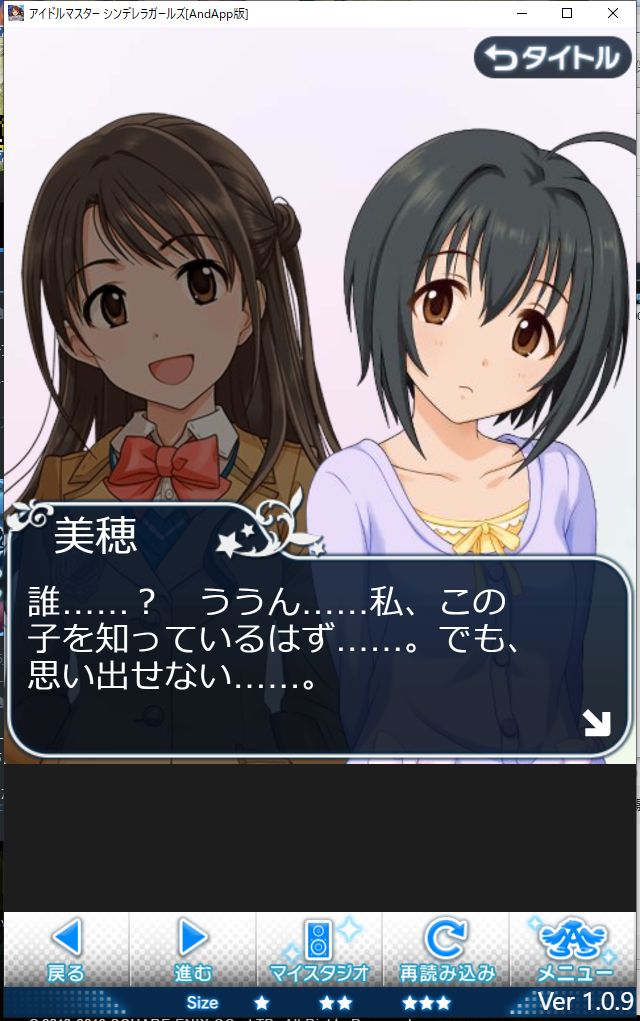The width and height of the screenshot is (640, 1021).
Task: Select the three-star window size
Action: coord(426,1002)
